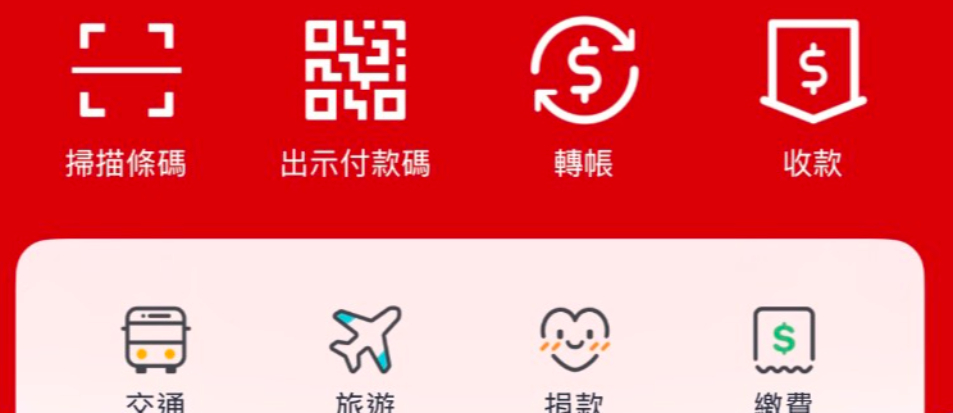Open 繳費 bill payment
The height and width of the screenshot is (413, 953).
click(783, 342)
